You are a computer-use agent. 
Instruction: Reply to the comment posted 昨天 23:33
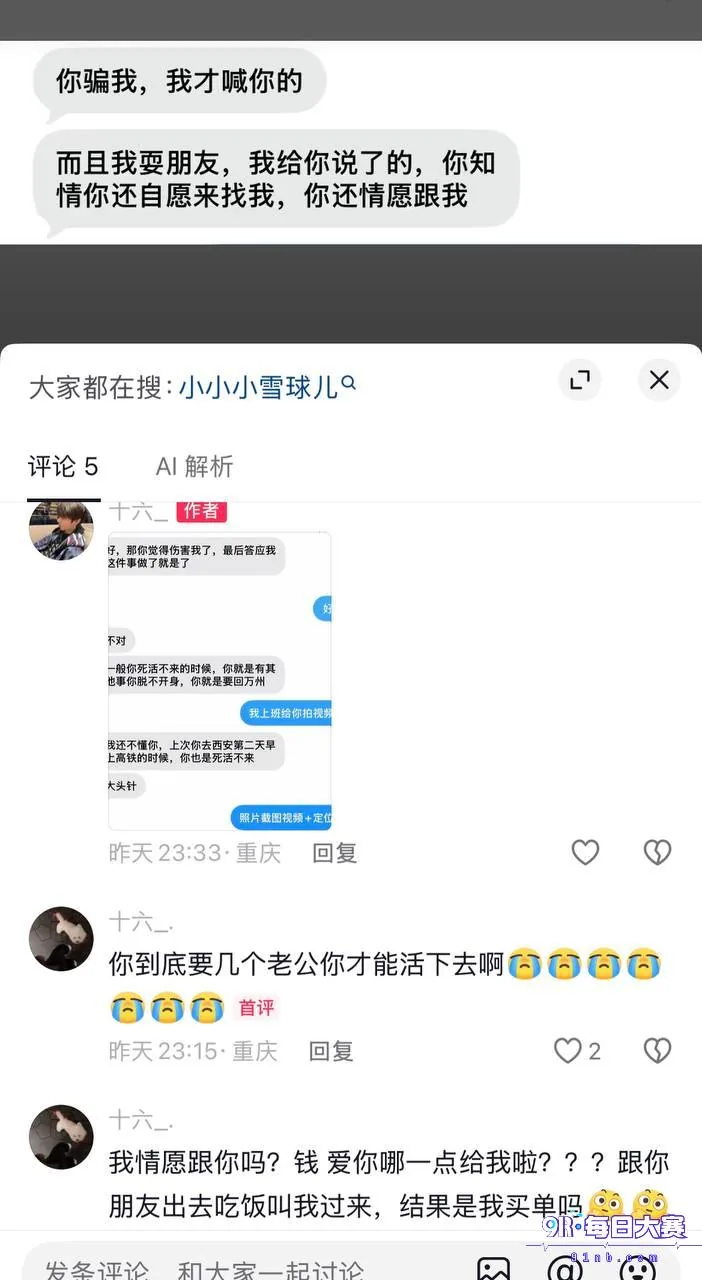(x=335, y=853)
